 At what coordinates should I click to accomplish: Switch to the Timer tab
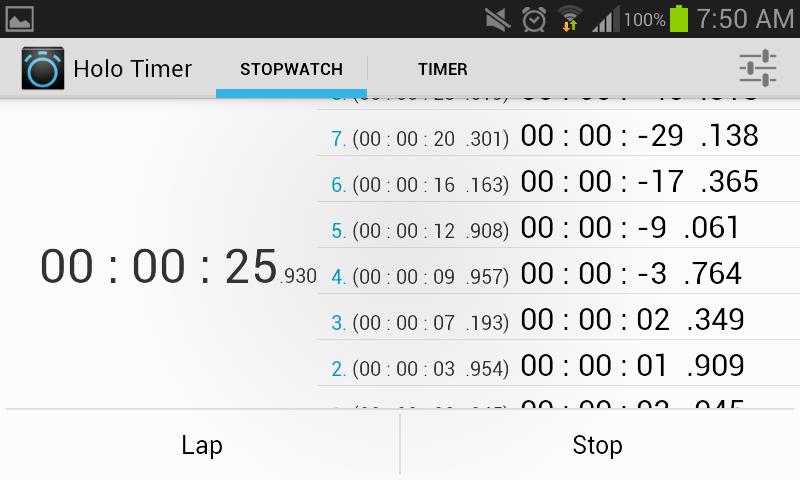pyautogui.click(x=442, y=69)
